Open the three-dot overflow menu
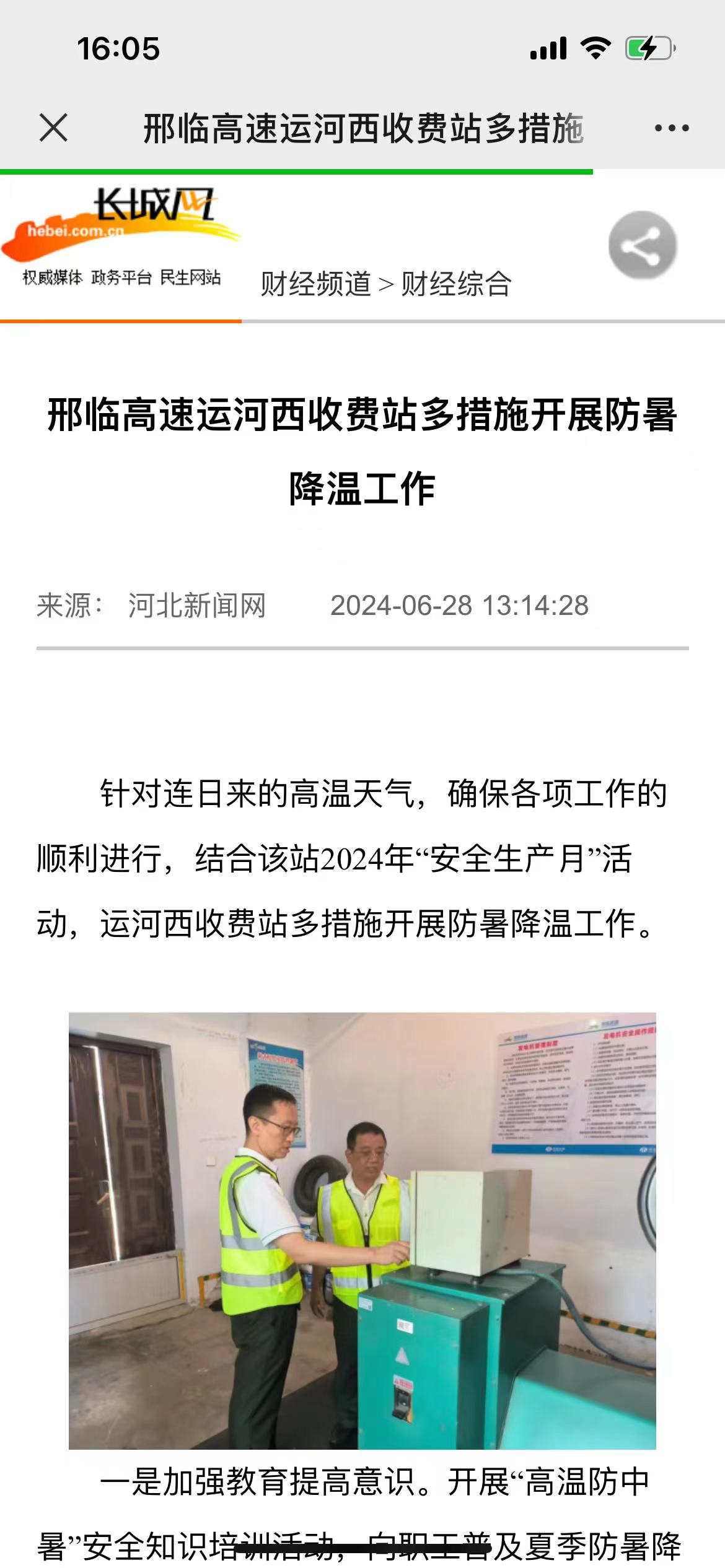Image resolution: width=725 pixels, height=1568 pixels. coord(672,128)
